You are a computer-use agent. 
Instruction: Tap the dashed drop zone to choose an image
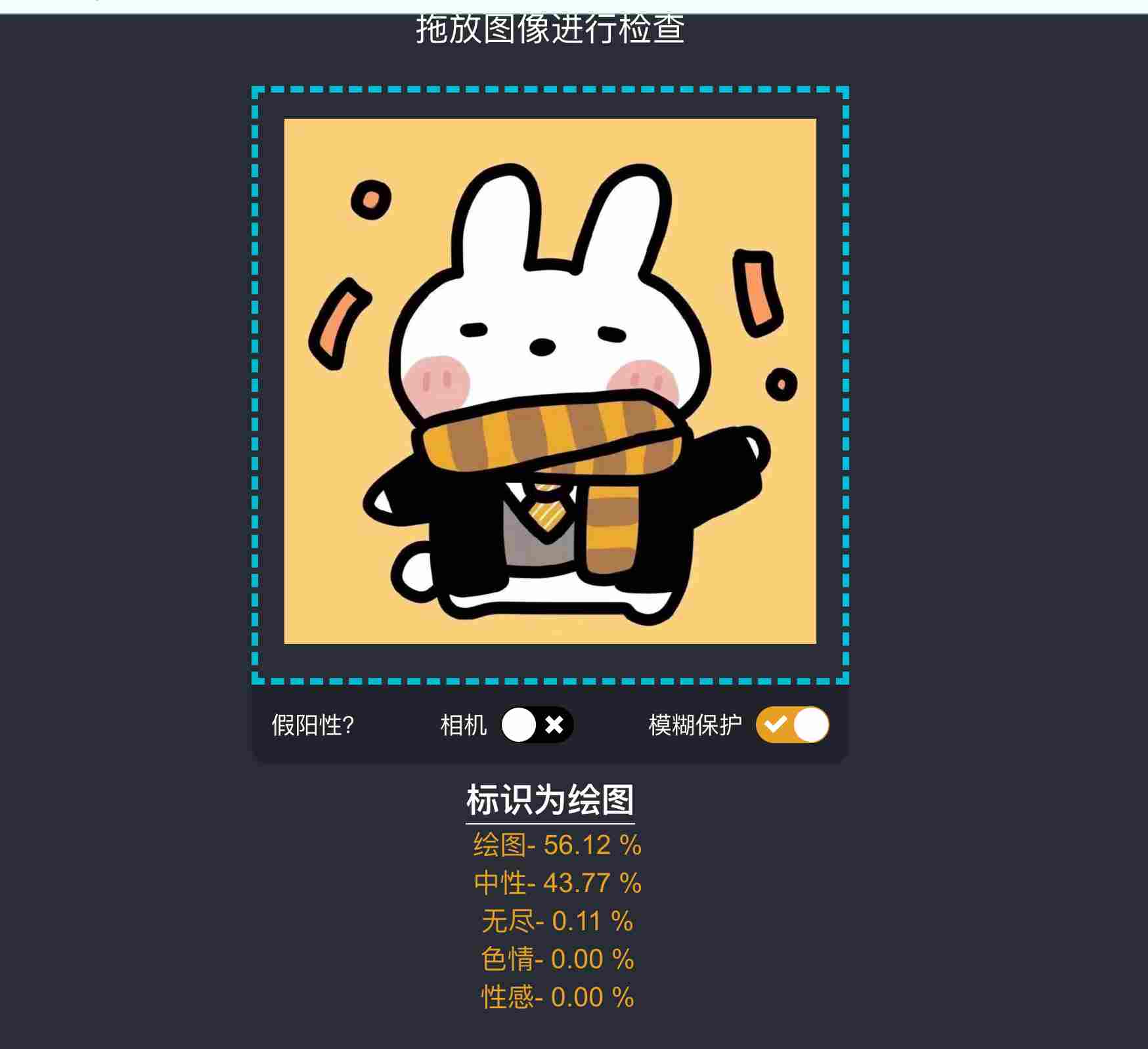tap(550, 384)
